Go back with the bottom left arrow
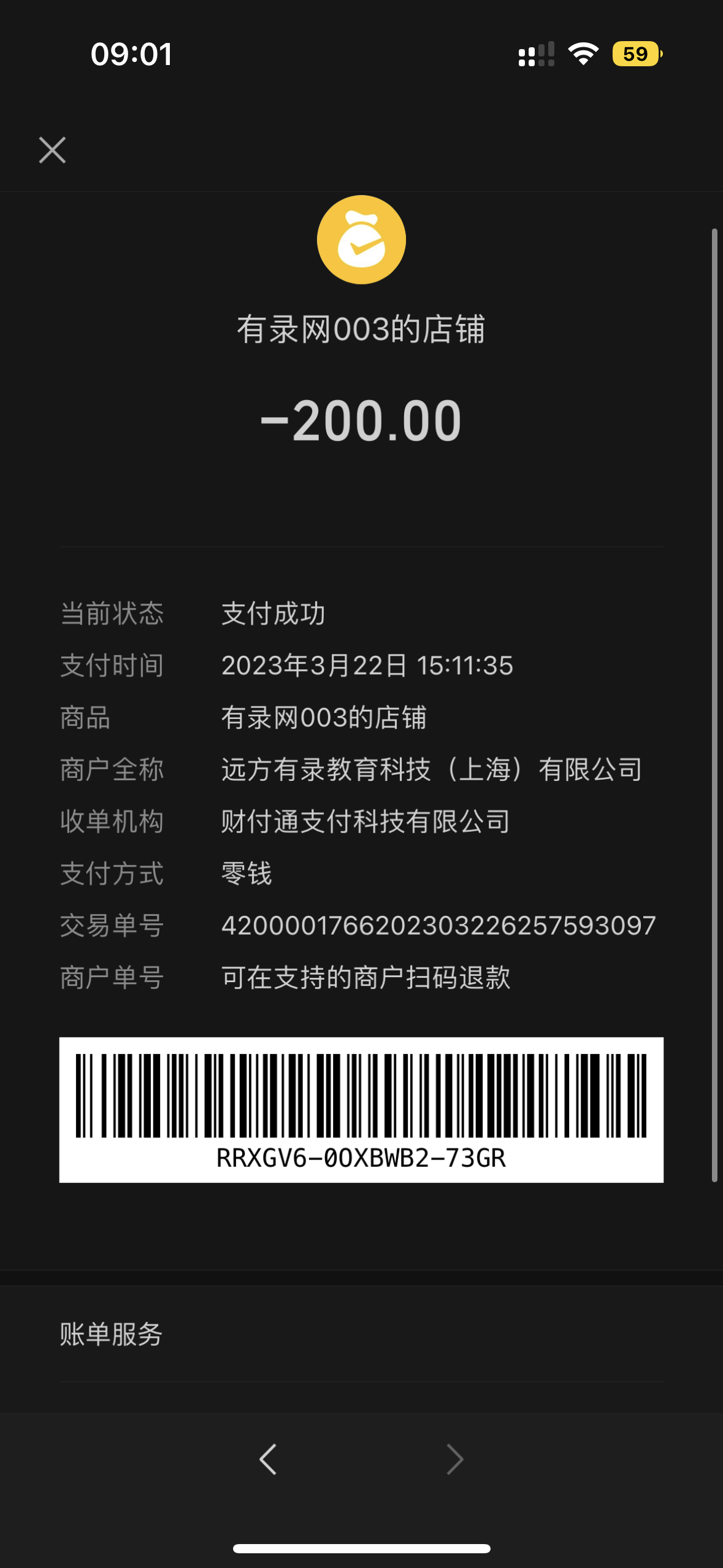Image resolution: width=723 pixels, height=1568 pixels. pos(268,1459)
